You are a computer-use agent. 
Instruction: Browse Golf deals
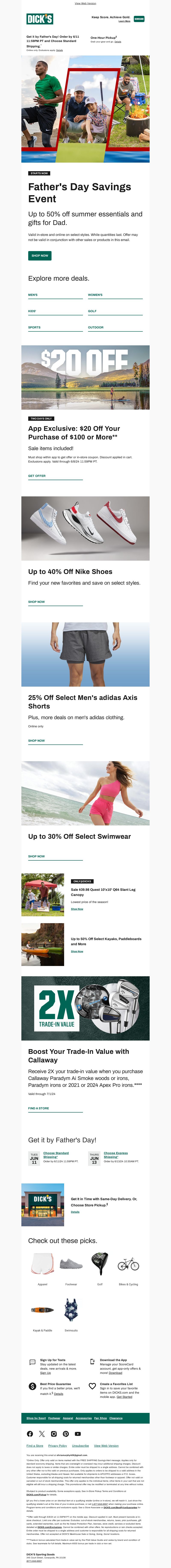(x=92, y=311)
